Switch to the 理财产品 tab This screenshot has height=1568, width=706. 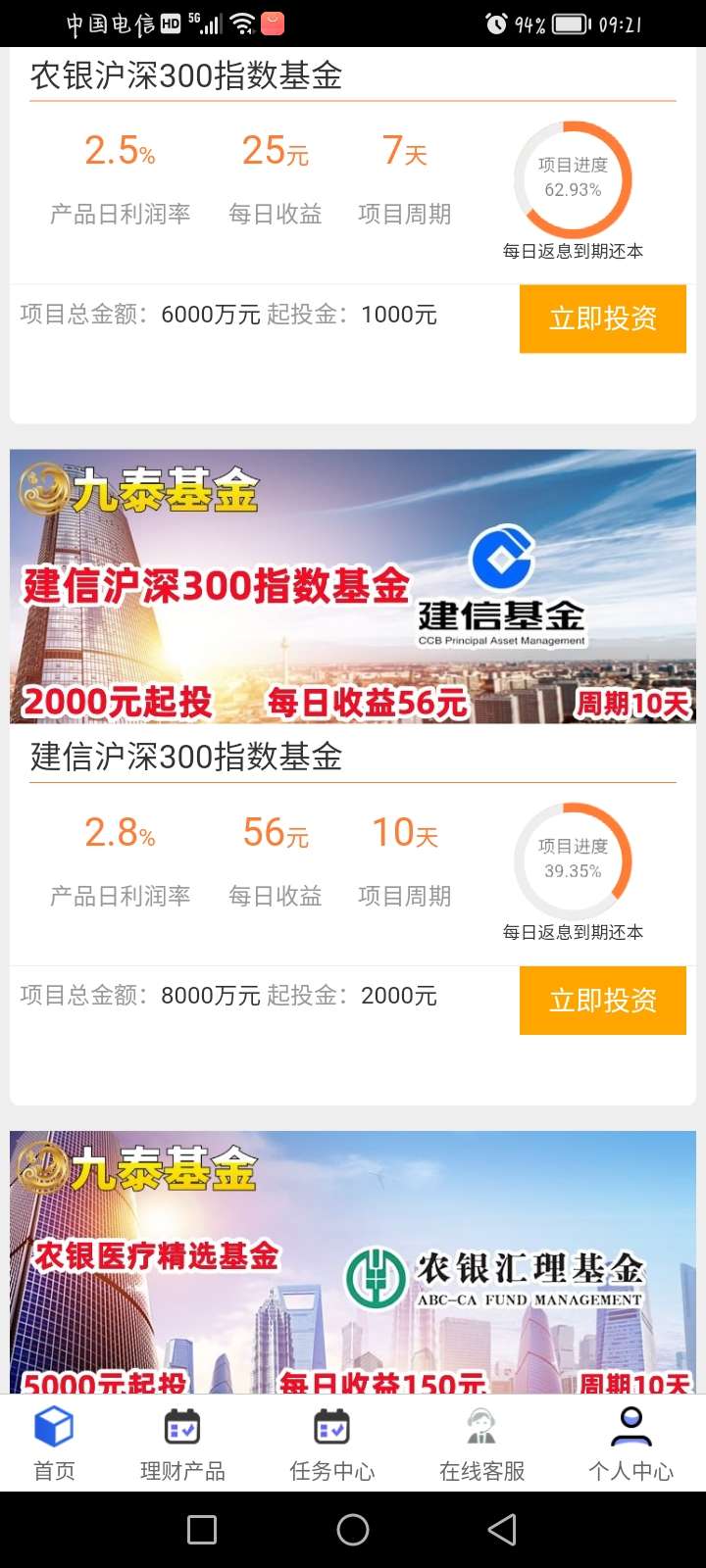tap(182, 1445)
